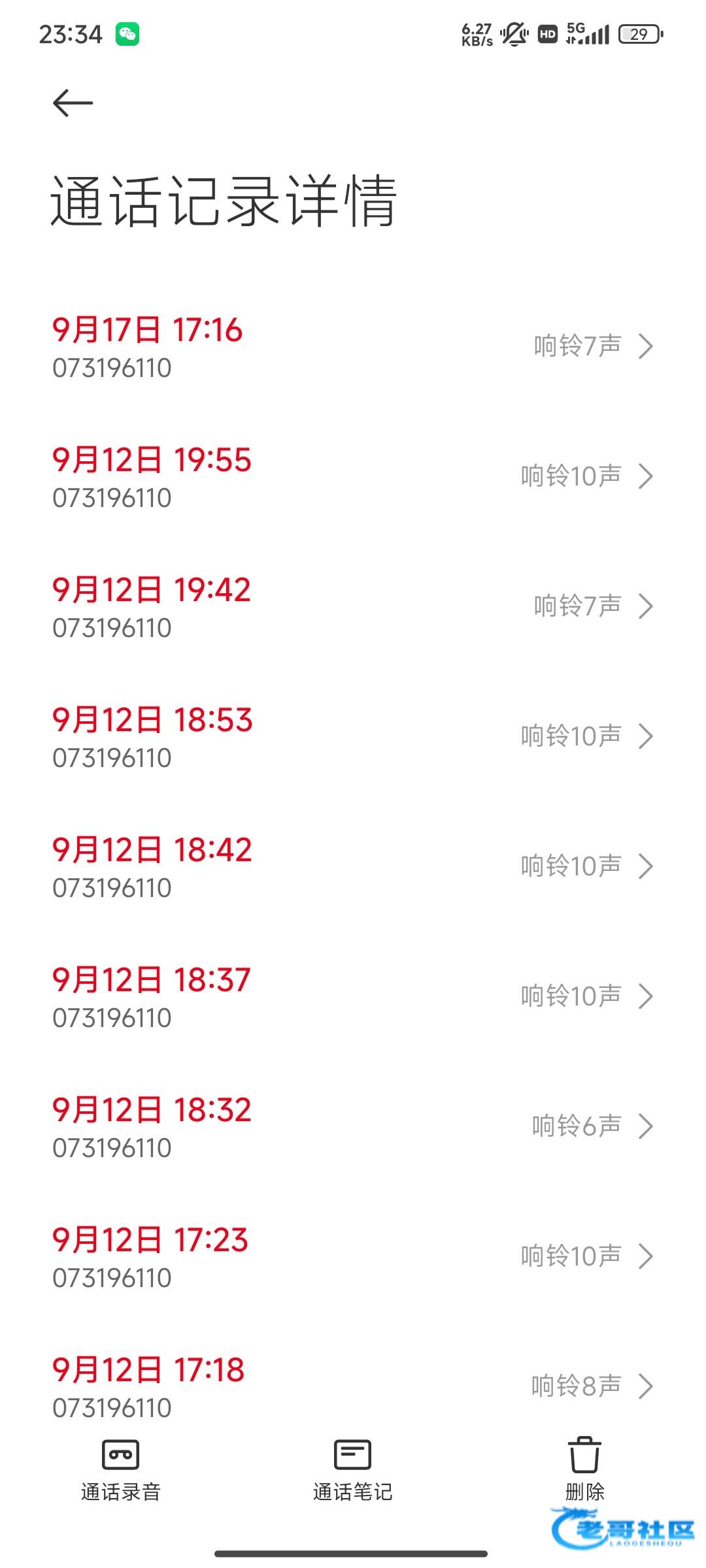
Task: Open the 9月12日 17:18 call entry
Action: (353, 1386)
